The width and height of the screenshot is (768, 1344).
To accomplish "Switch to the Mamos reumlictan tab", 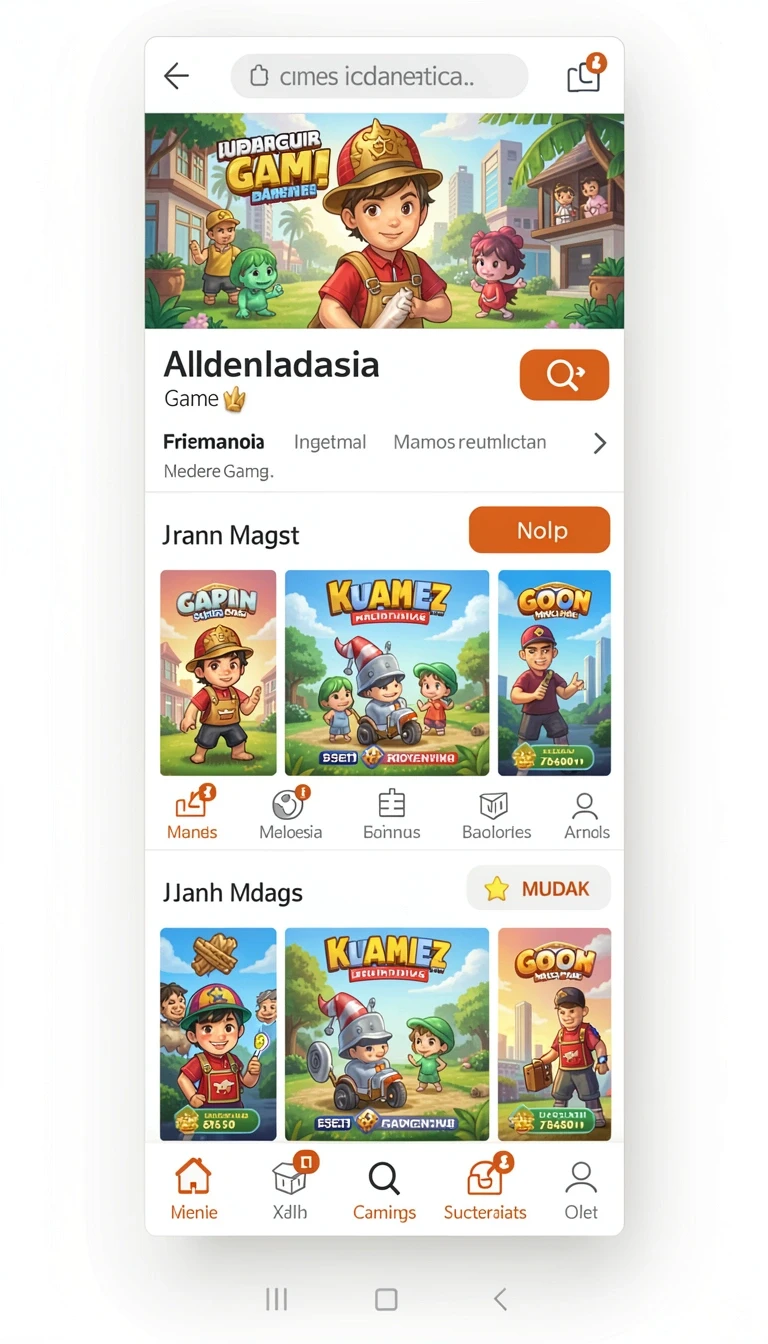I will pyautogui.click(x=470, y=442).
